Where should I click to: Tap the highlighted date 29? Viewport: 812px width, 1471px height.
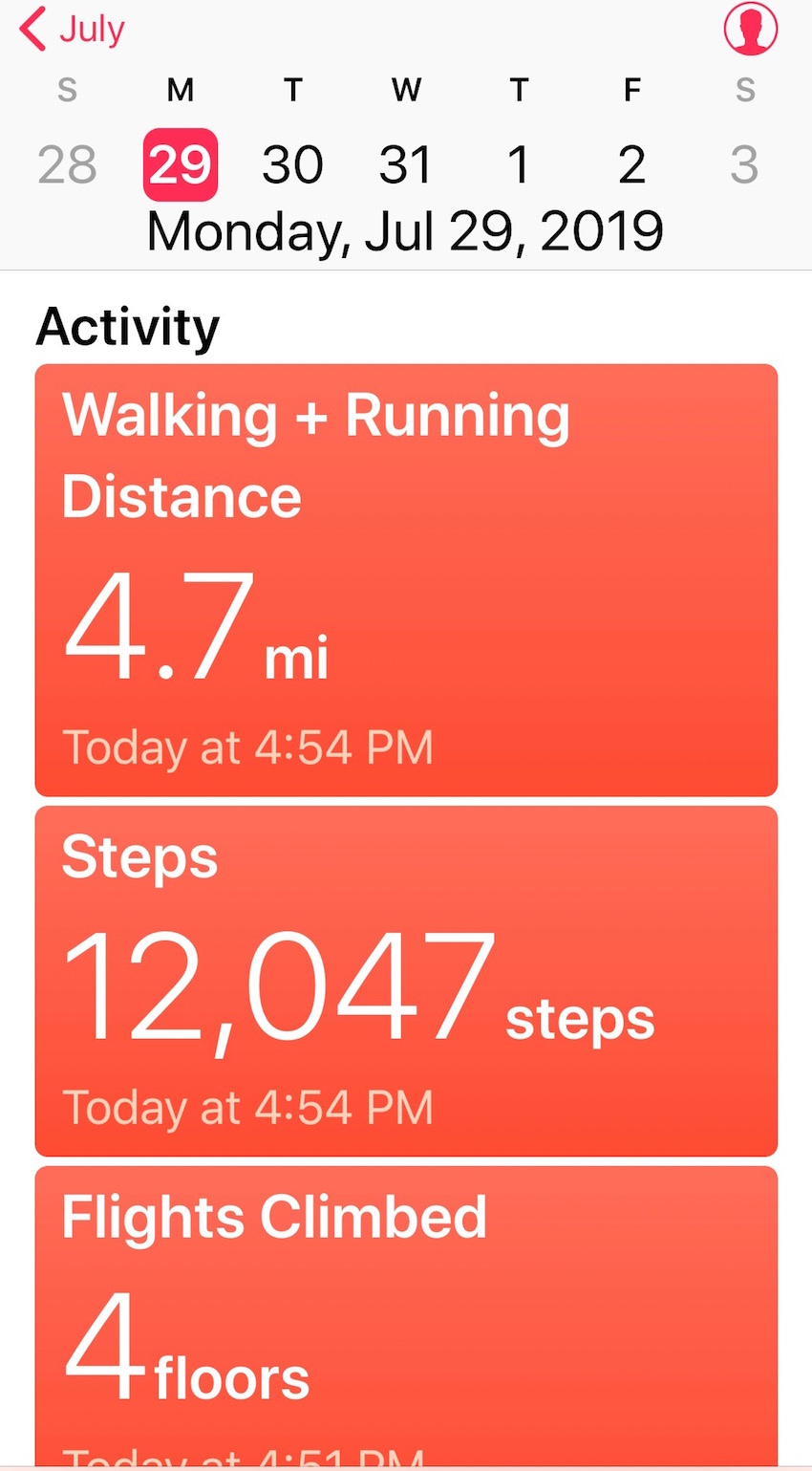(x=181, y=164)
